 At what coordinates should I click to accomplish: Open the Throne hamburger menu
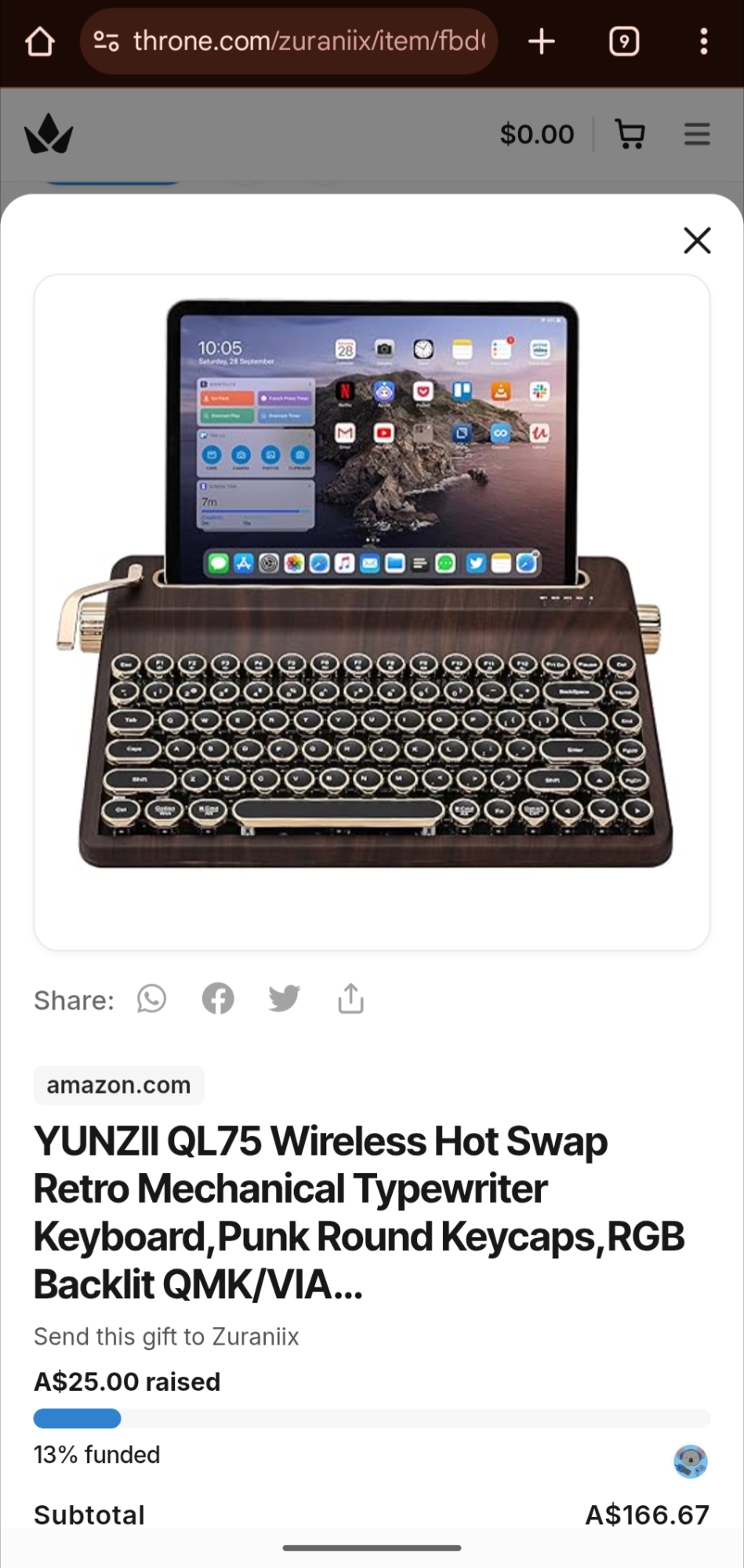click(x=696, y=134)
